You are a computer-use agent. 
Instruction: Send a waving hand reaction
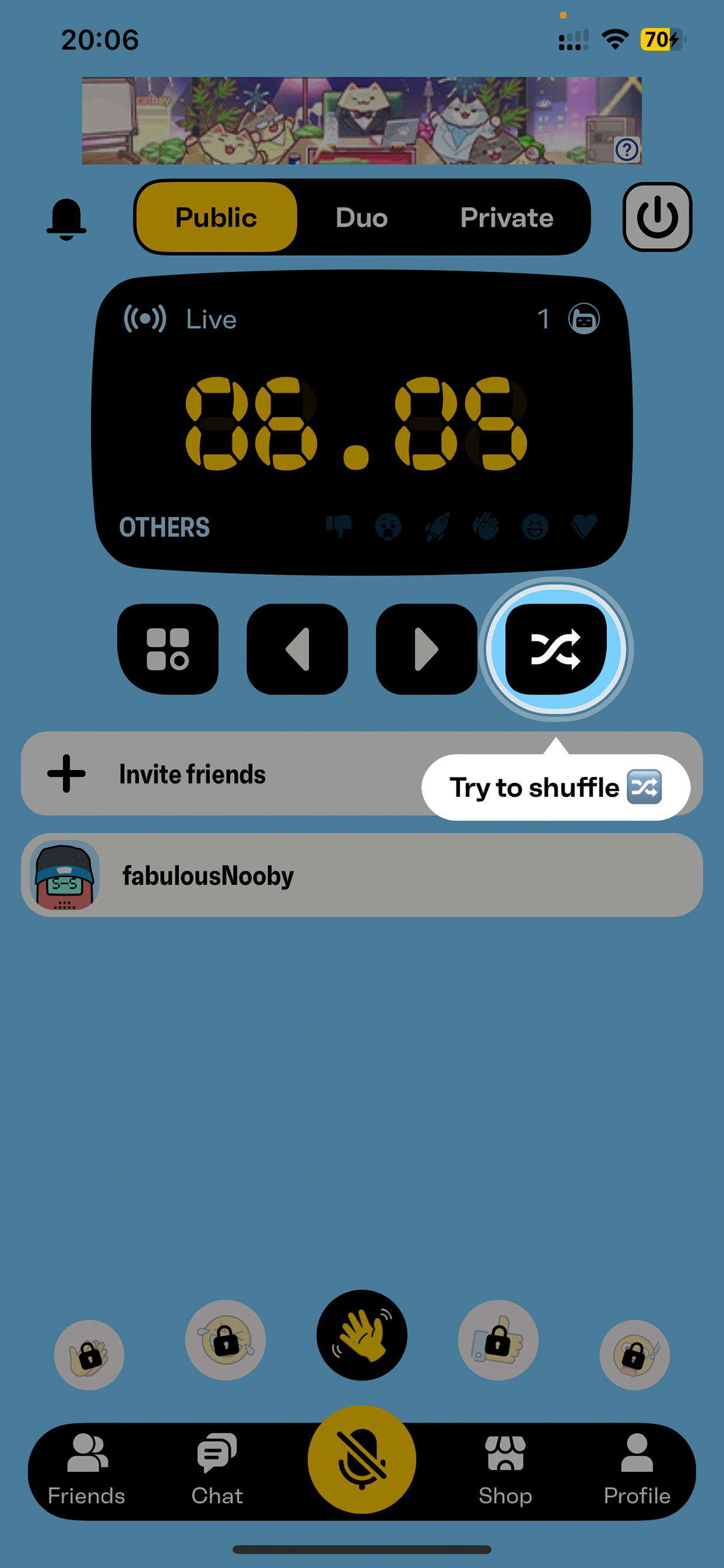click(362, 1335)
